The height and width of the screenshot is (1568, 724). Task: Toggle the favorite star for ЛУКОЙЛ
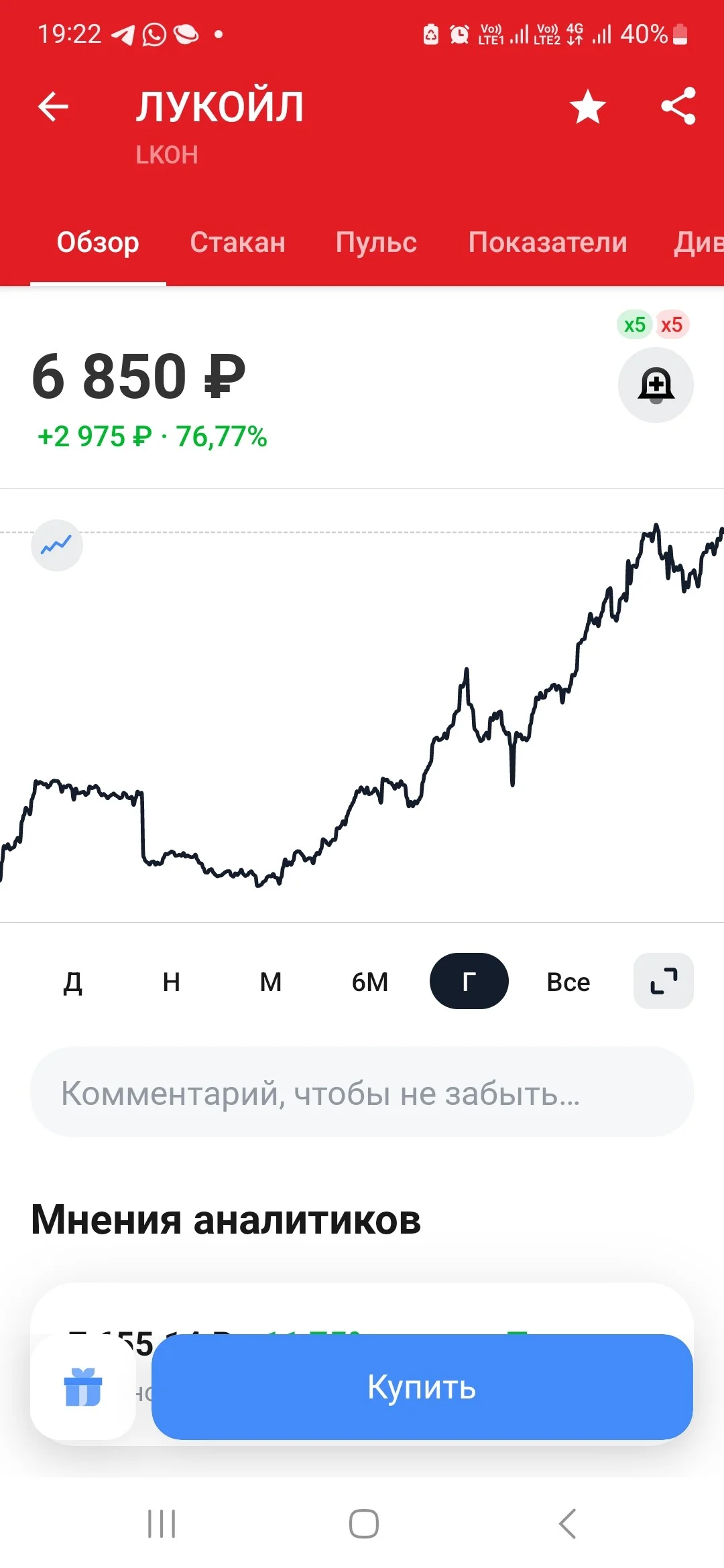click(x=588, y=107)
